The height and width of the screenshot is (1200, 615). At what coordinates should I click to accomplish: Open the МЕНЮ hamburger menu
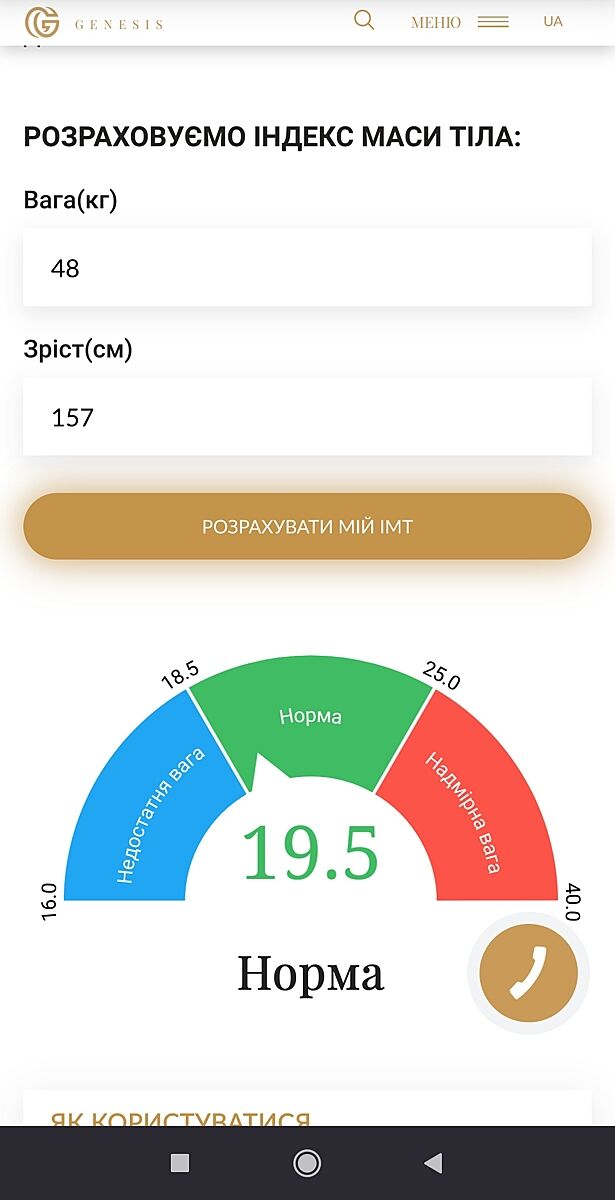[x=460, y=22]
